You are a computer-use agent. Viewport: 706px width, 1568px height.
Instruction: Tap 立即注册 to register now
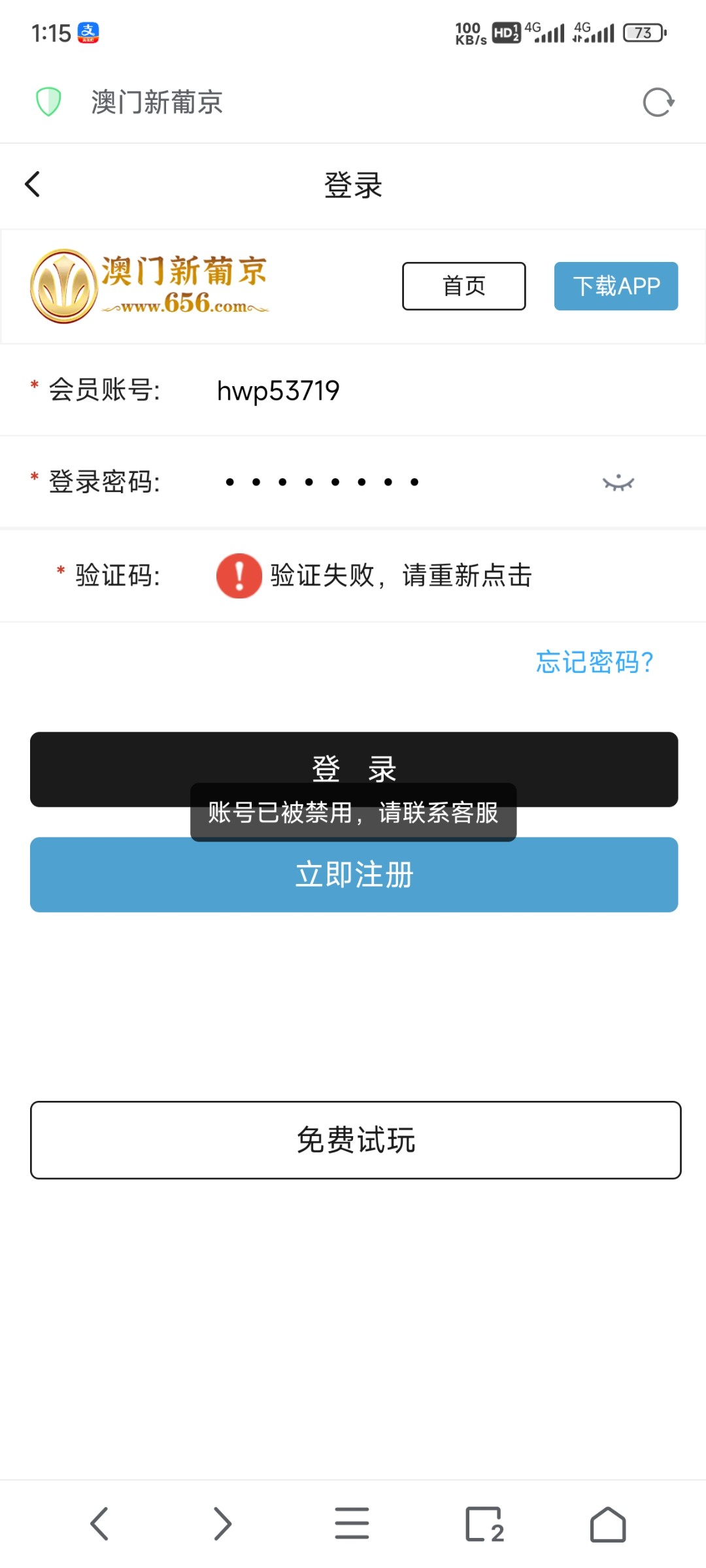[x=354, y=875]
